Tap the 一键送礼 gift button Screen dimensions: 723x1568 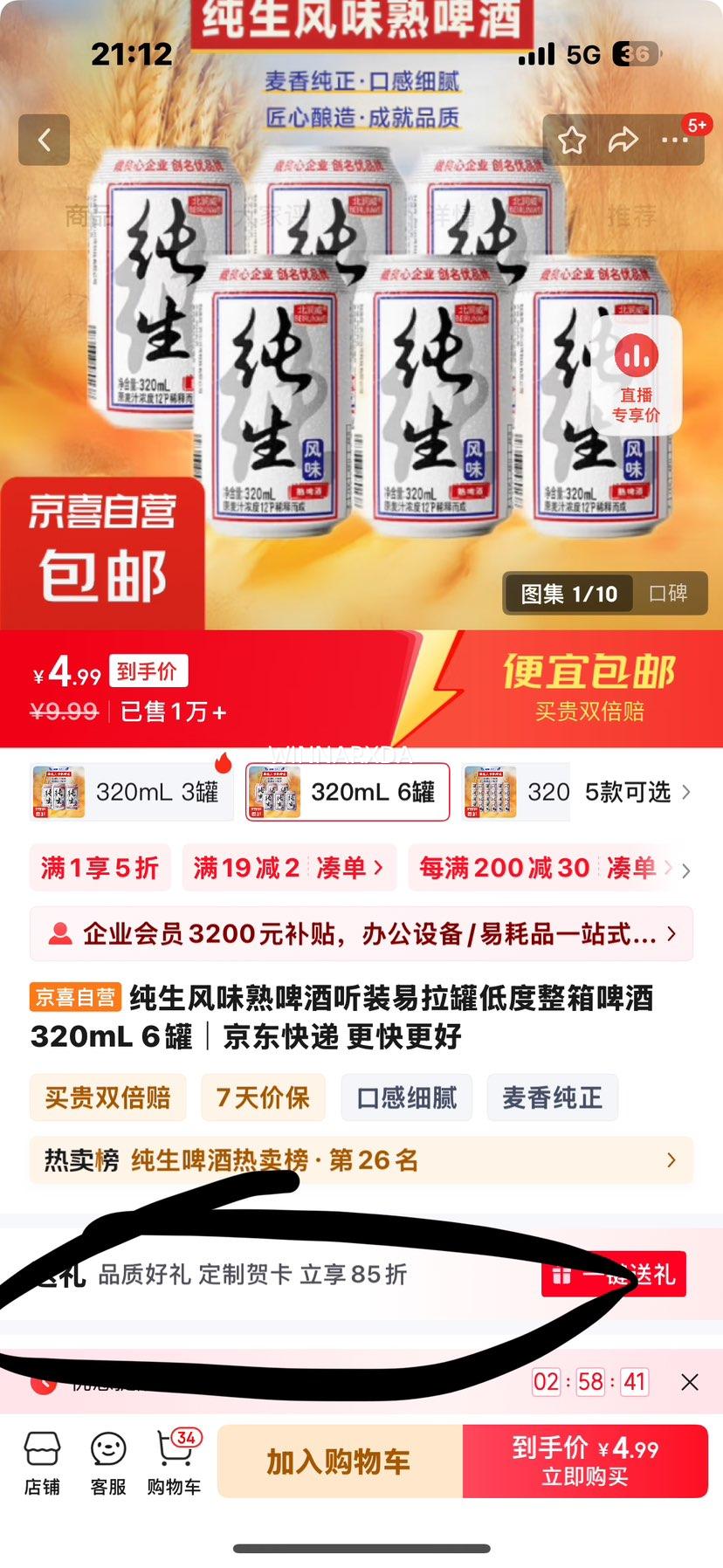(x=614, y=1274)
